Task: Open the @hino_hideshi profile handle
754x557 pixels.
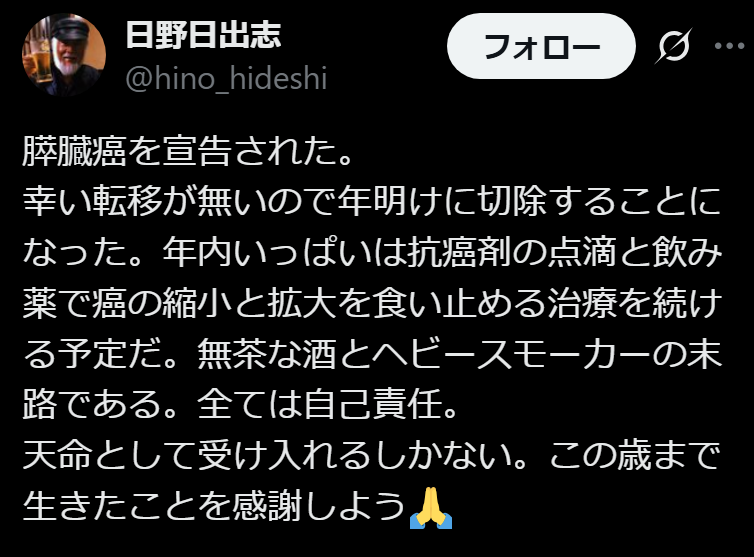Action: pos(226,77)
